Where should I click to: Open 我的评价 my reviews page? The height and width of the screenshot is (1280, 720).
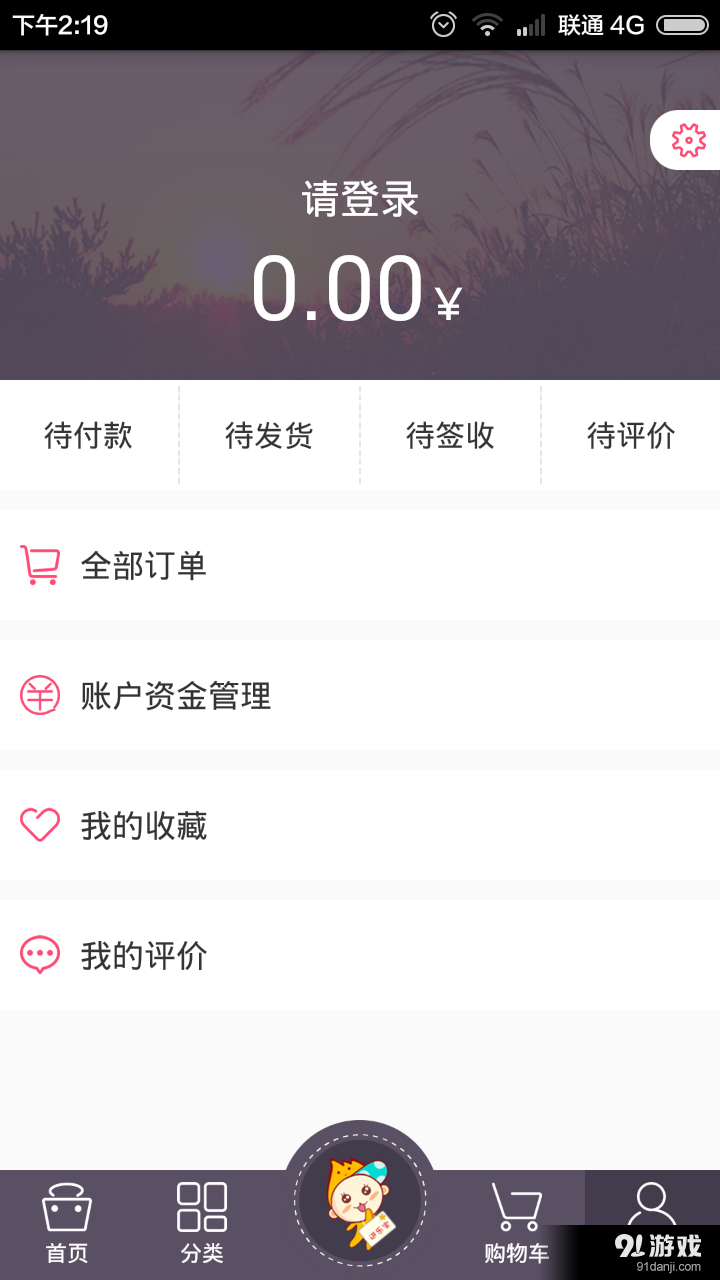pos(143,955)
